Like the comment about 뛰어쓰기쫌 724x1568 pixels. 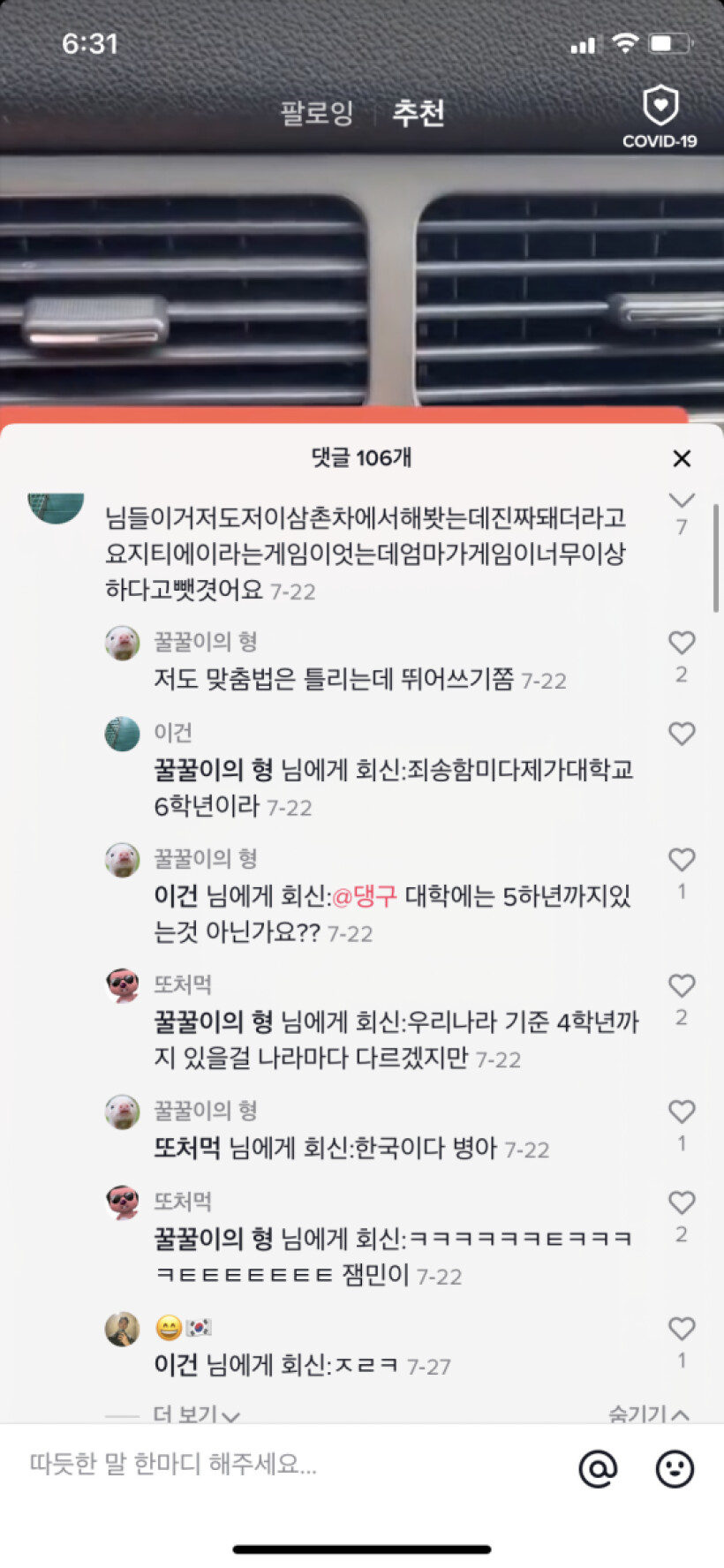(681, 644)
